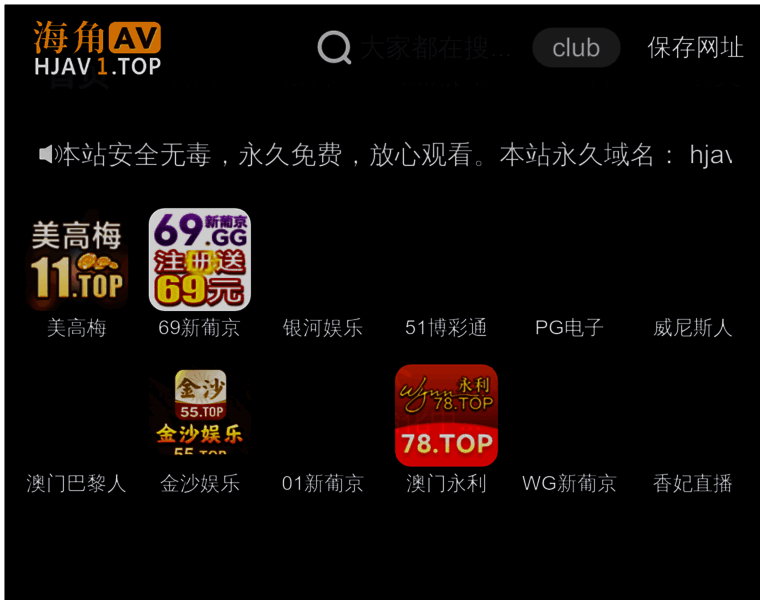Tap the search magnifier icon
760x600 pixels.
334,47
